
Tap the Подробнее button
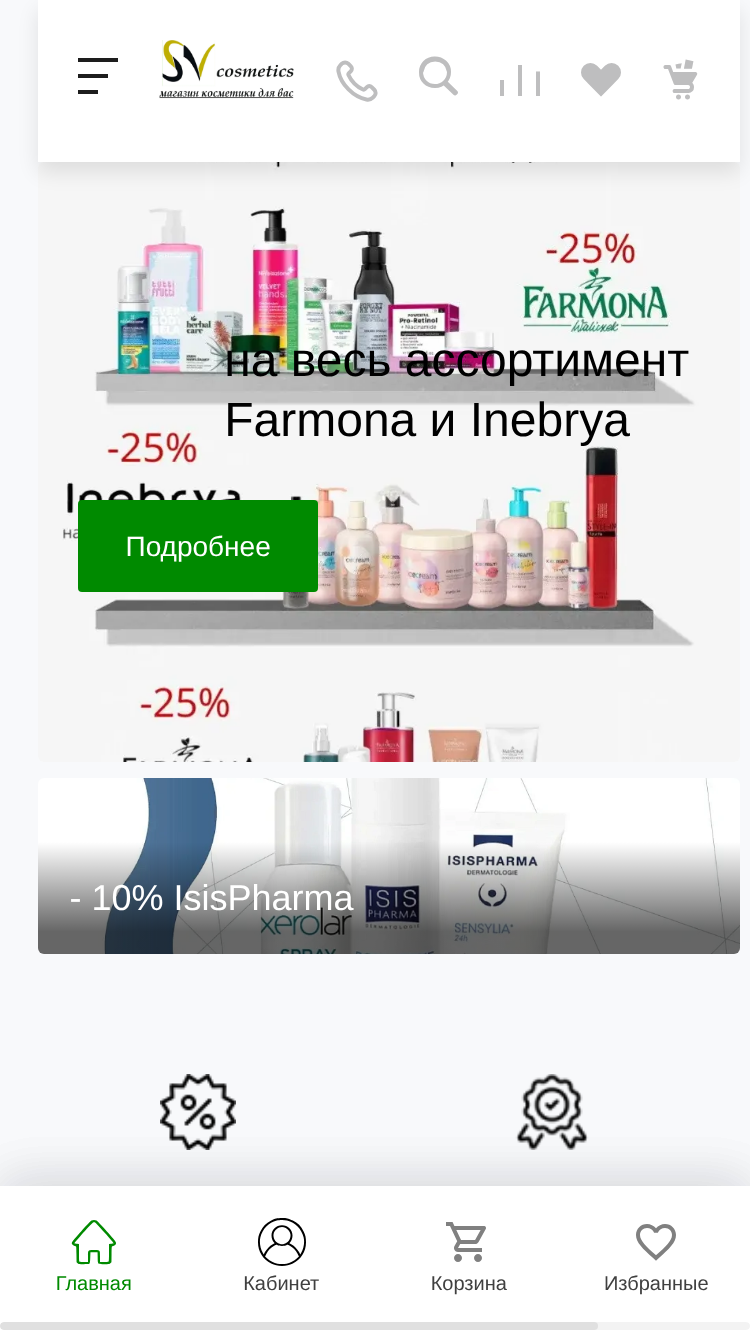[x=198, y=546]
